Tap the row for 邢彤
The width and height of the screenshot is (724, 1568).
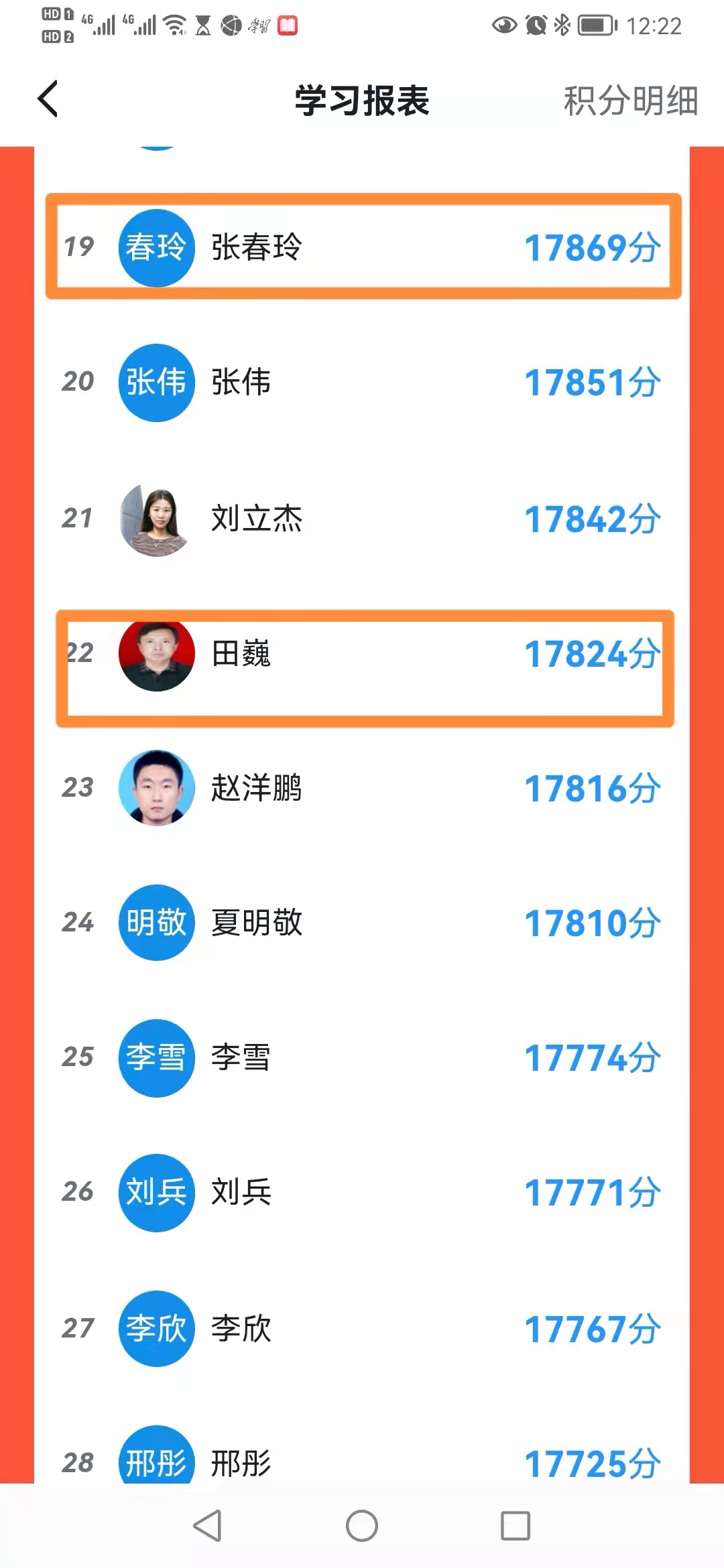pyautogui.click(x=362, y=1461)
